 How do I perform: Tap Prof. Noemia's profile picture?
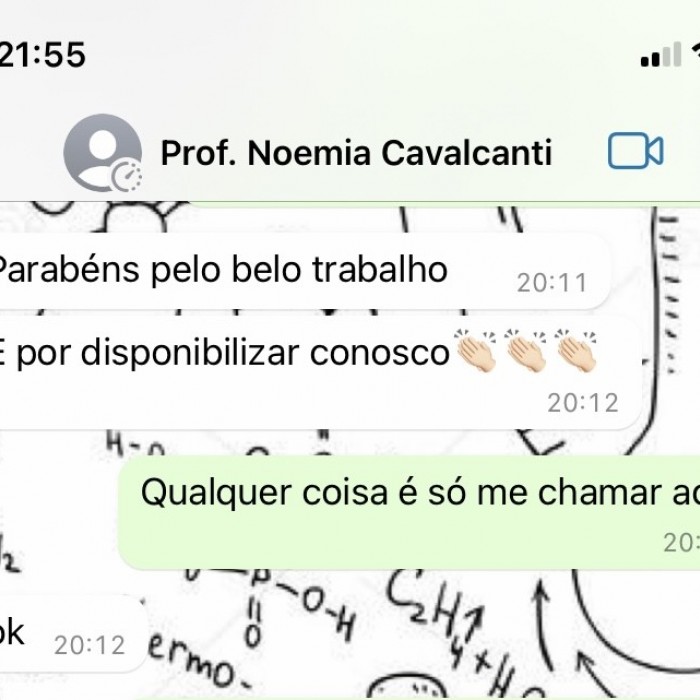[x=102, y=153]
